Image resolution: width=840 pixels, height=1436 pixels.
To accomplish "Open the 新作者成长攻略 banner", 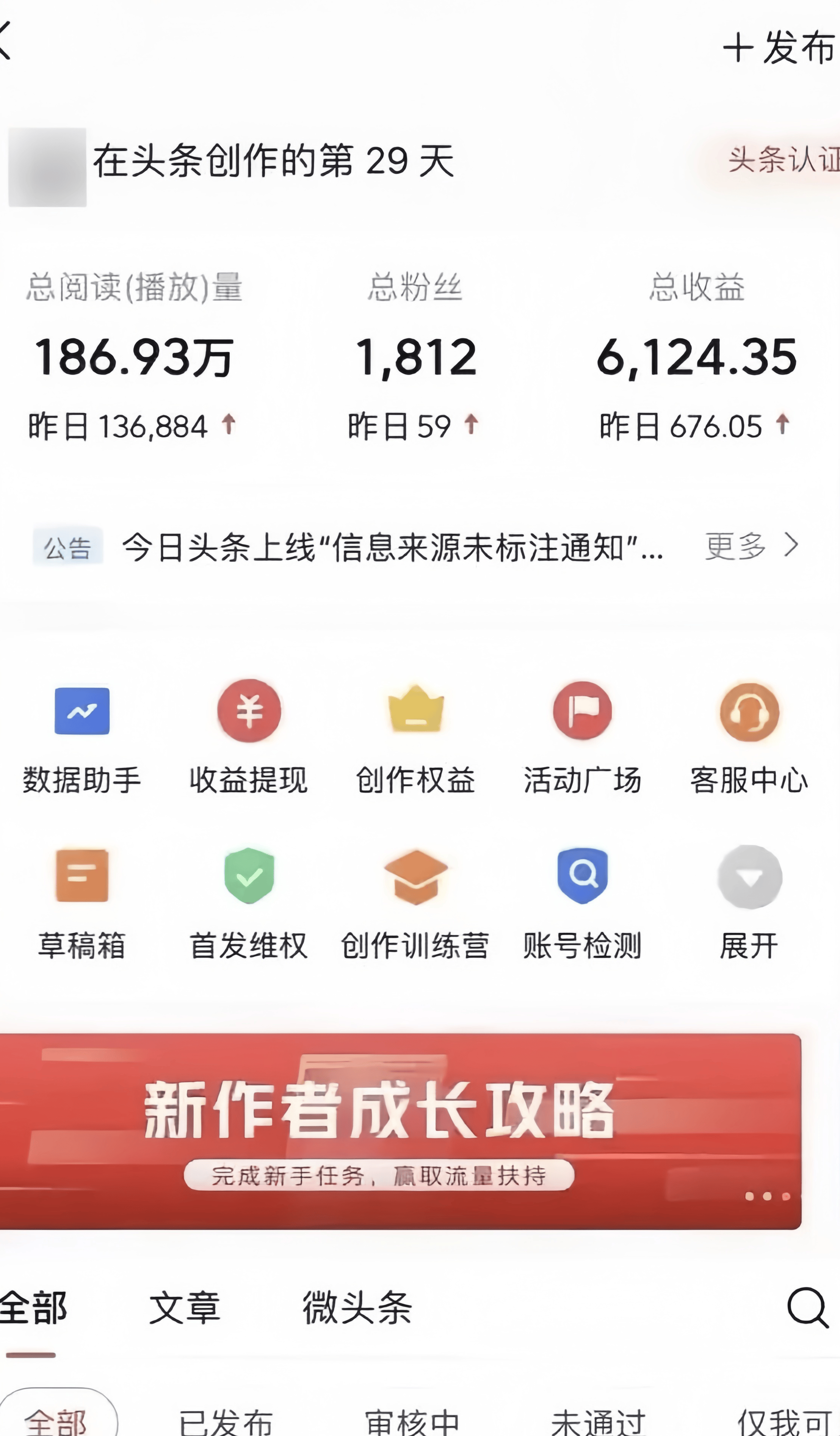I will tap(399, 1131).
